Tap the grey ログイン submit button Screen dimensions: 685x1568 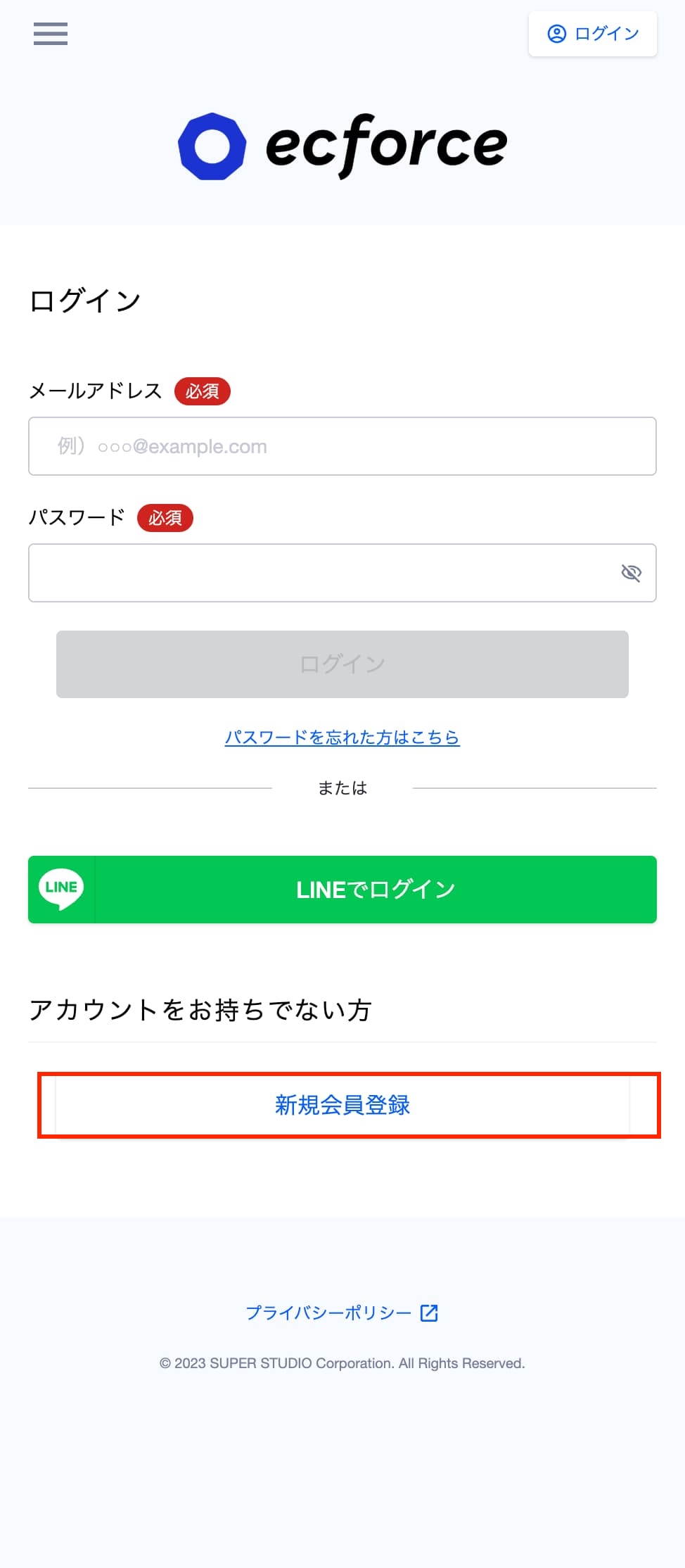click(342, 664)
